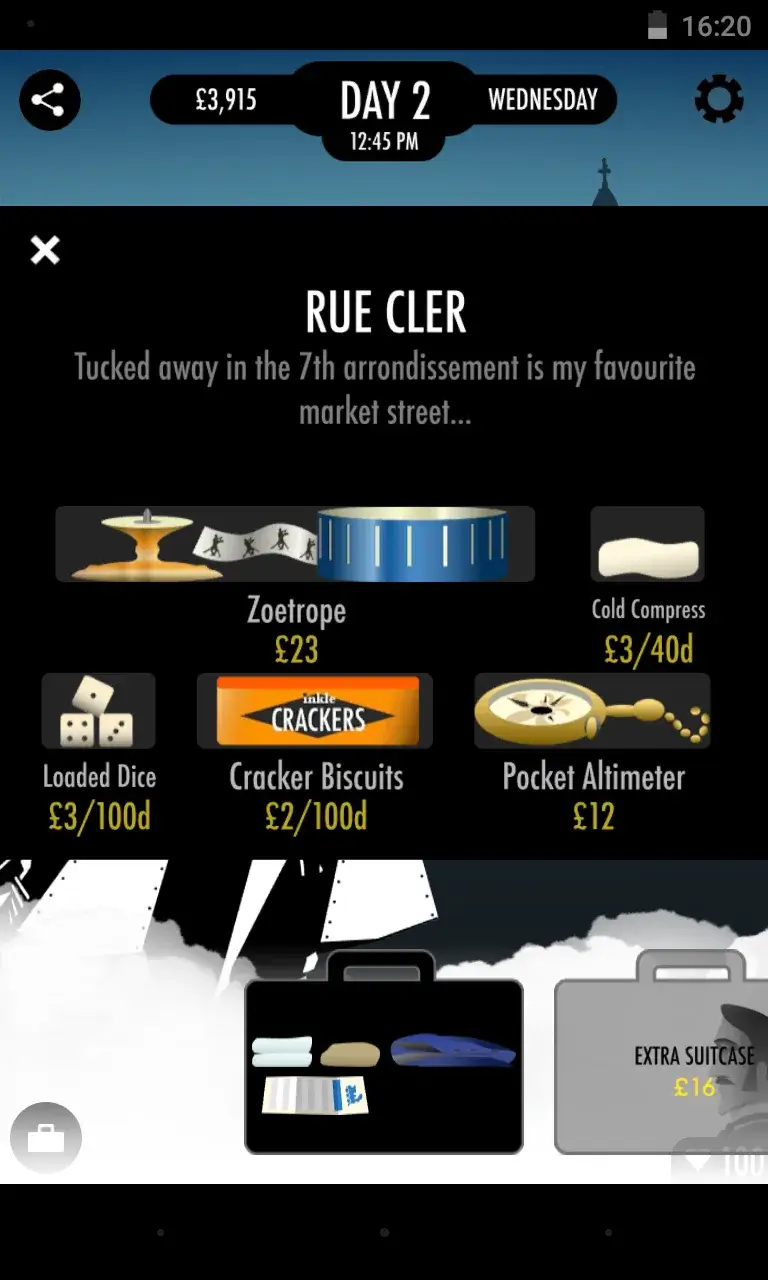Image resolution: width=768 pixels, height=1280 pixels.
Task: Open the luggage briefcase button
Action: pyautogui.click(x=45, y=1137)
